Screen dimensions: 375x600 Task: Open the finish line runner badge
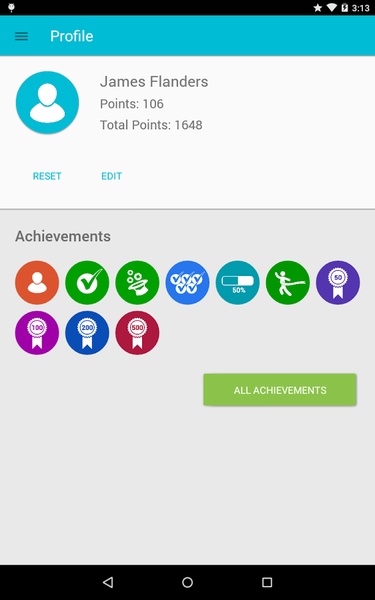tap(288, 282)
